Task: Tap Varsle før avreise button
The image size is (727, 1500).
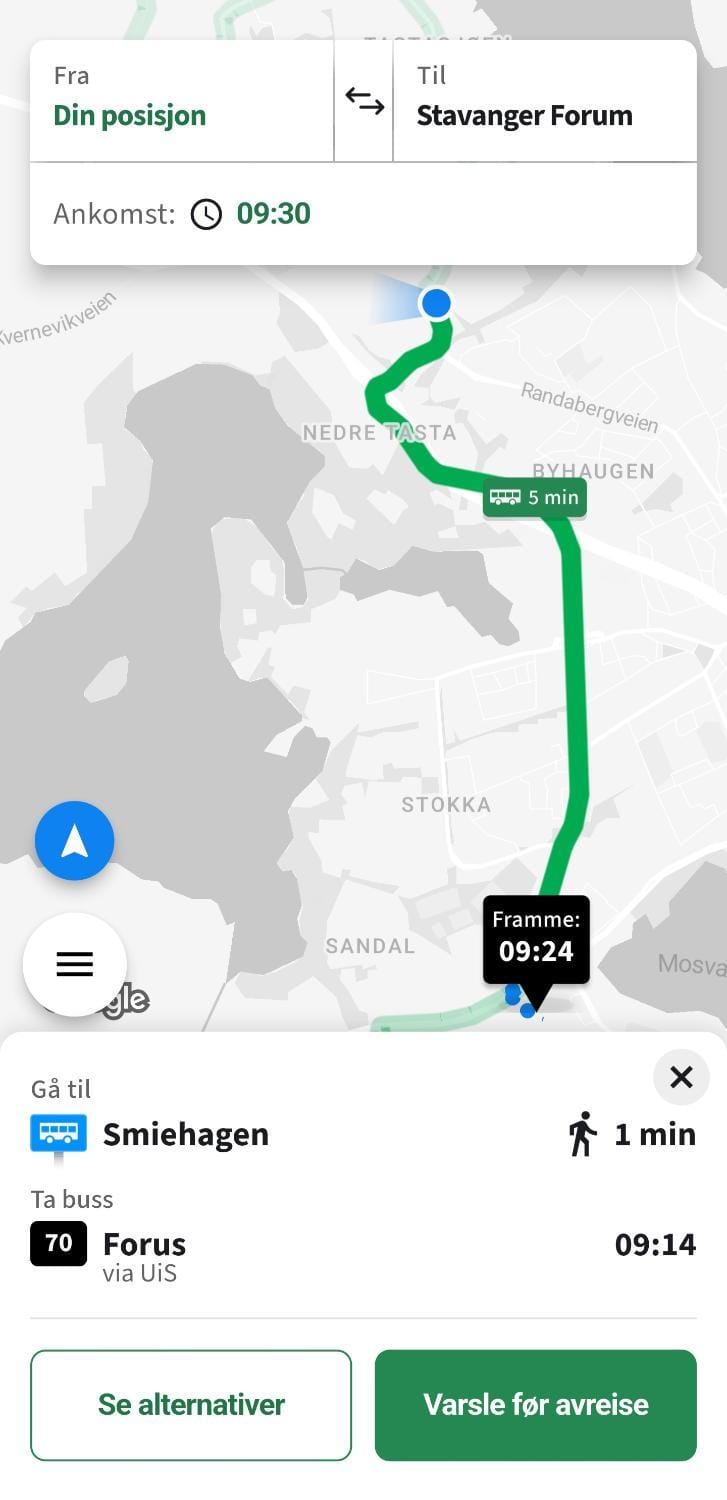Action: pos(536,1405)
